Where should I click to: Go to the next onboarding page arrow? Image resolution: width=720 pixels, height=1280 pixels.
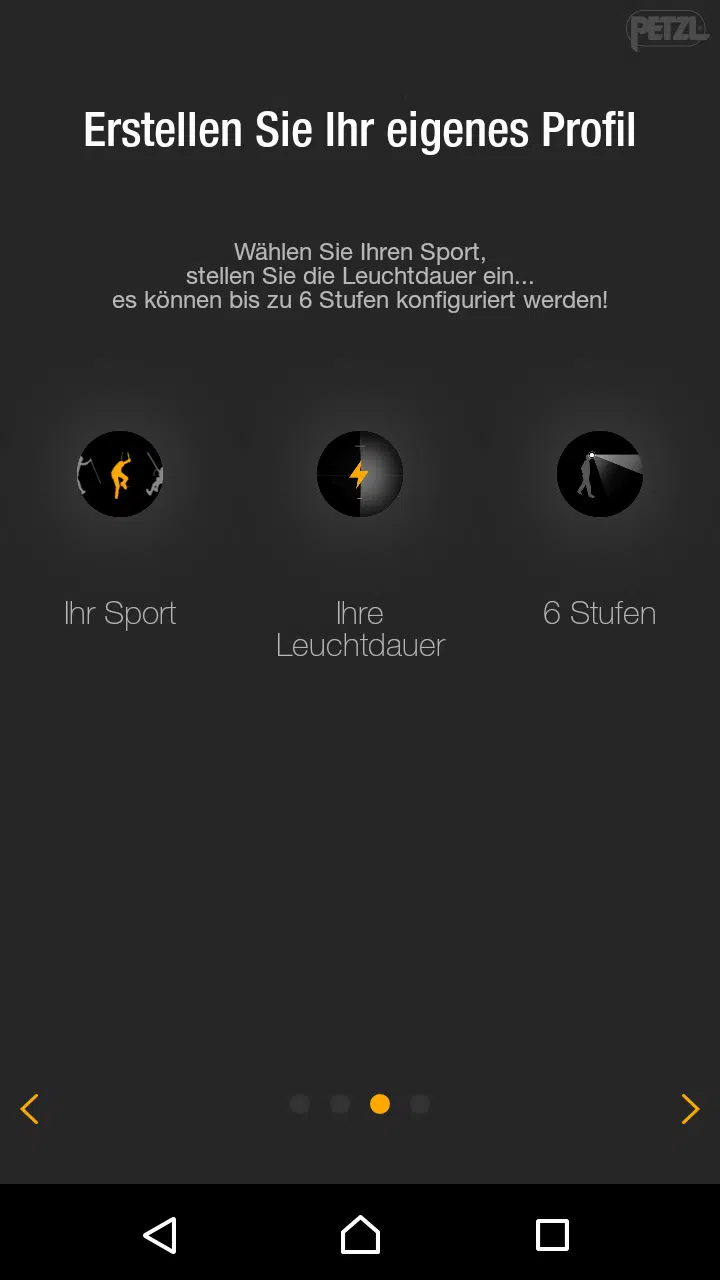690,1108
